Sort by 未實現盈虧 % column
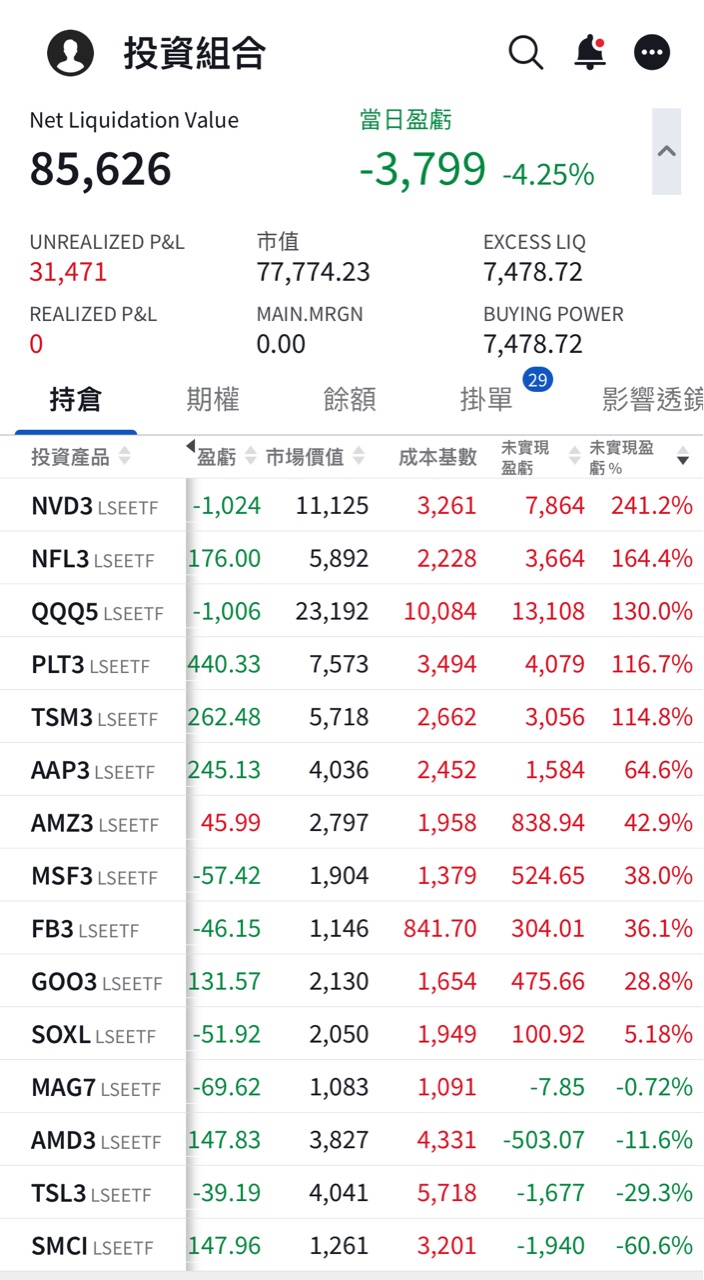 640,457
